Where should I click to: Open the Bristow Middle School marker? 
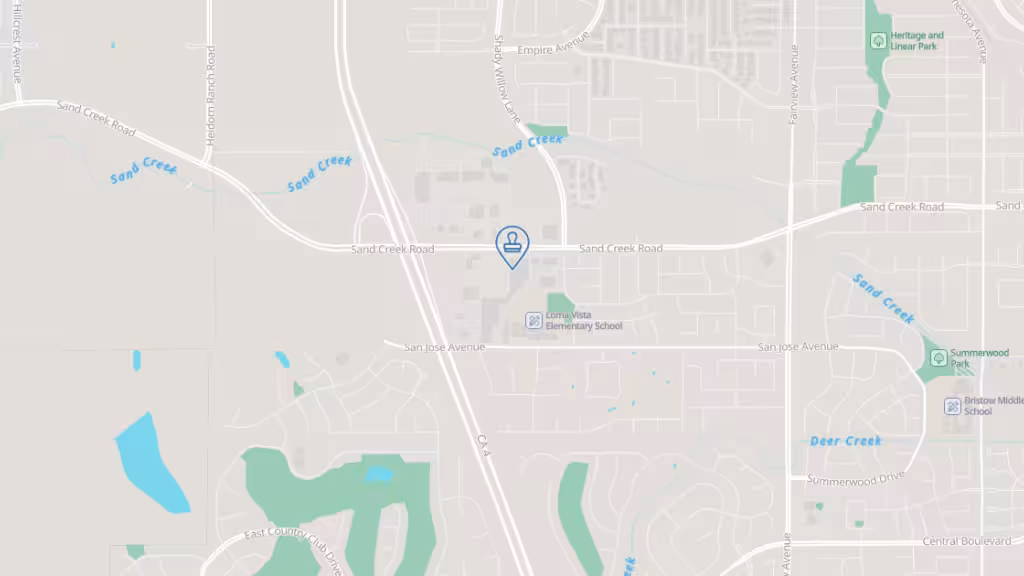coord(953,405)
